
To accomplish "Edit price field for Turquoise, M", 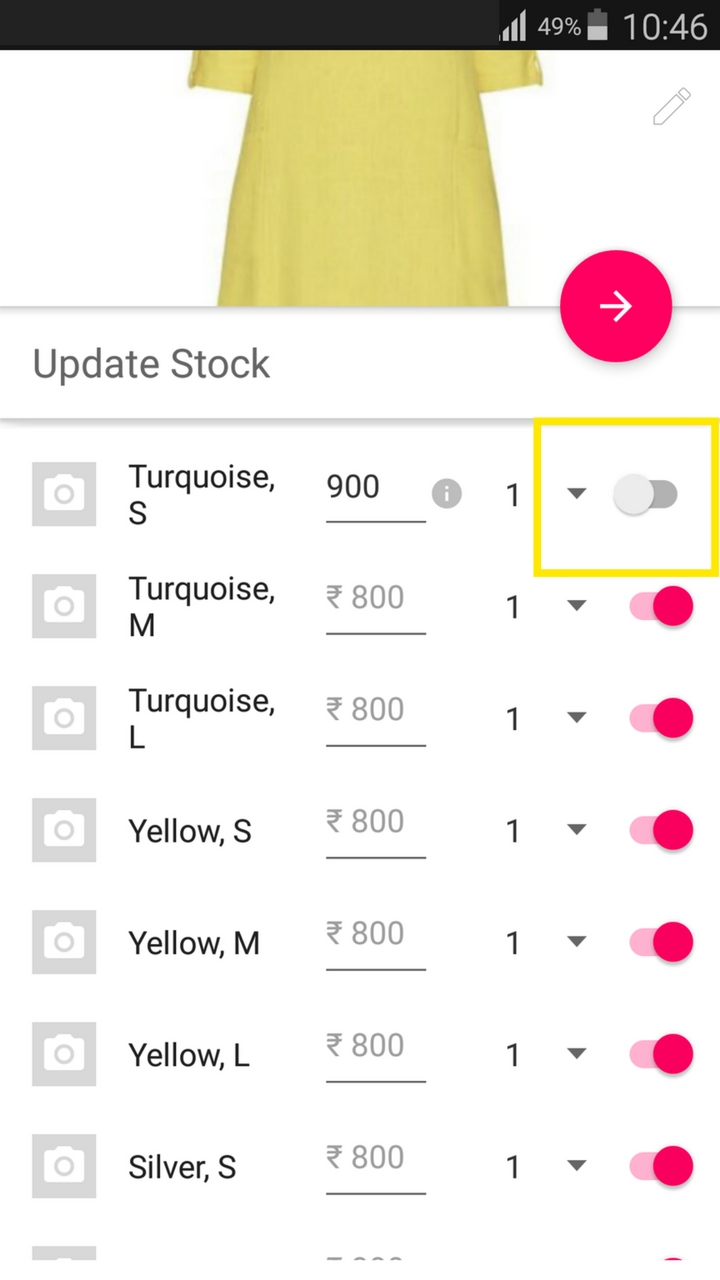I will pos(375,600).
